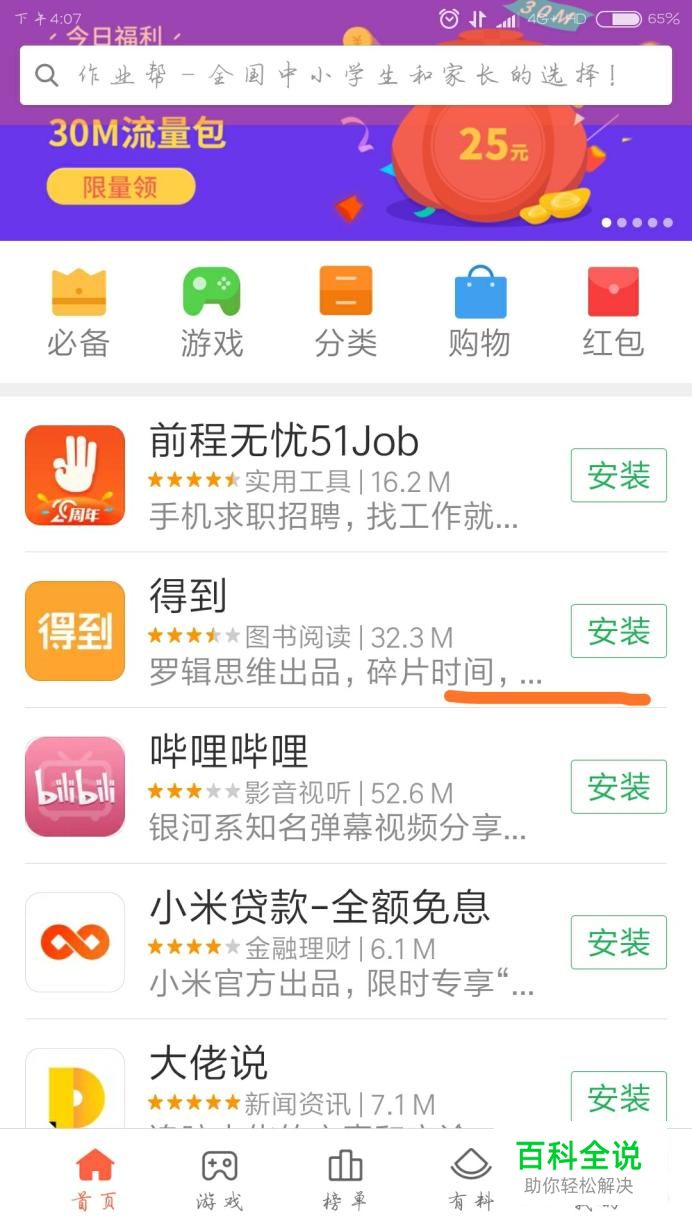Install 哔哩哔哩
Image resolution: width=692 pixels, height=1230 pixels.
pos(618,787)
